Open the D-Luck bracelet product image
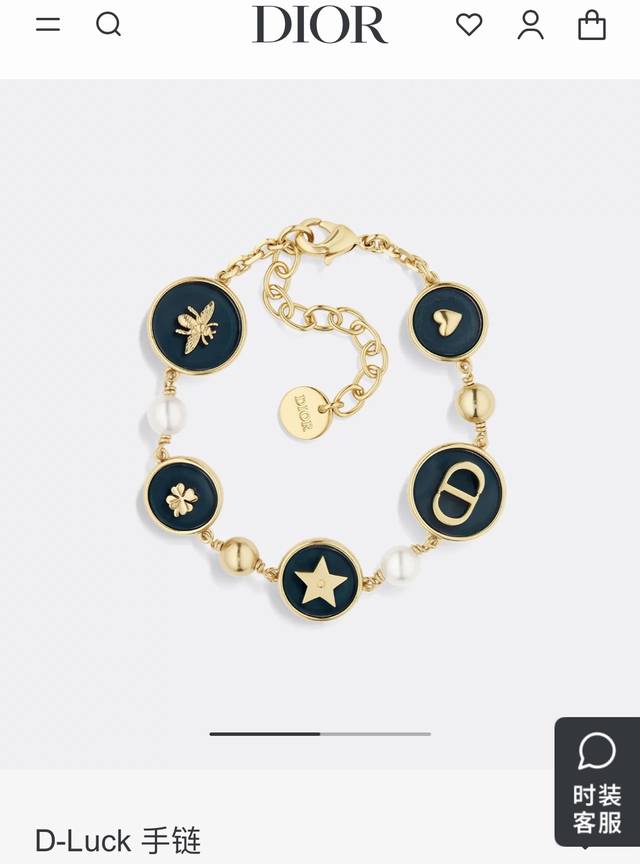640x864 pixels. pyautogui.click(x=320, y=420)
